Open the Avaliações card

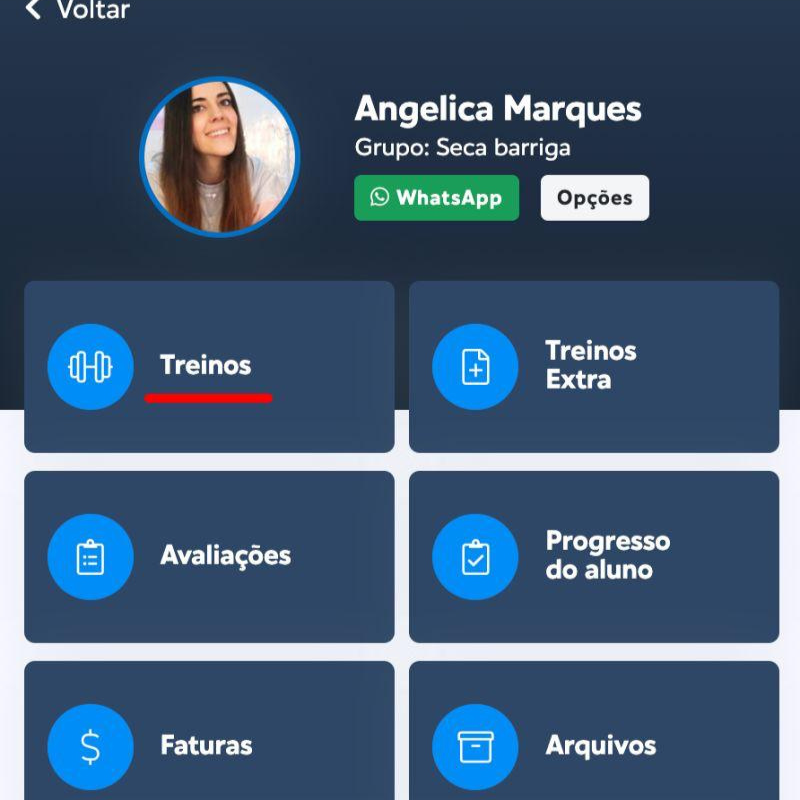click(209, 556)
